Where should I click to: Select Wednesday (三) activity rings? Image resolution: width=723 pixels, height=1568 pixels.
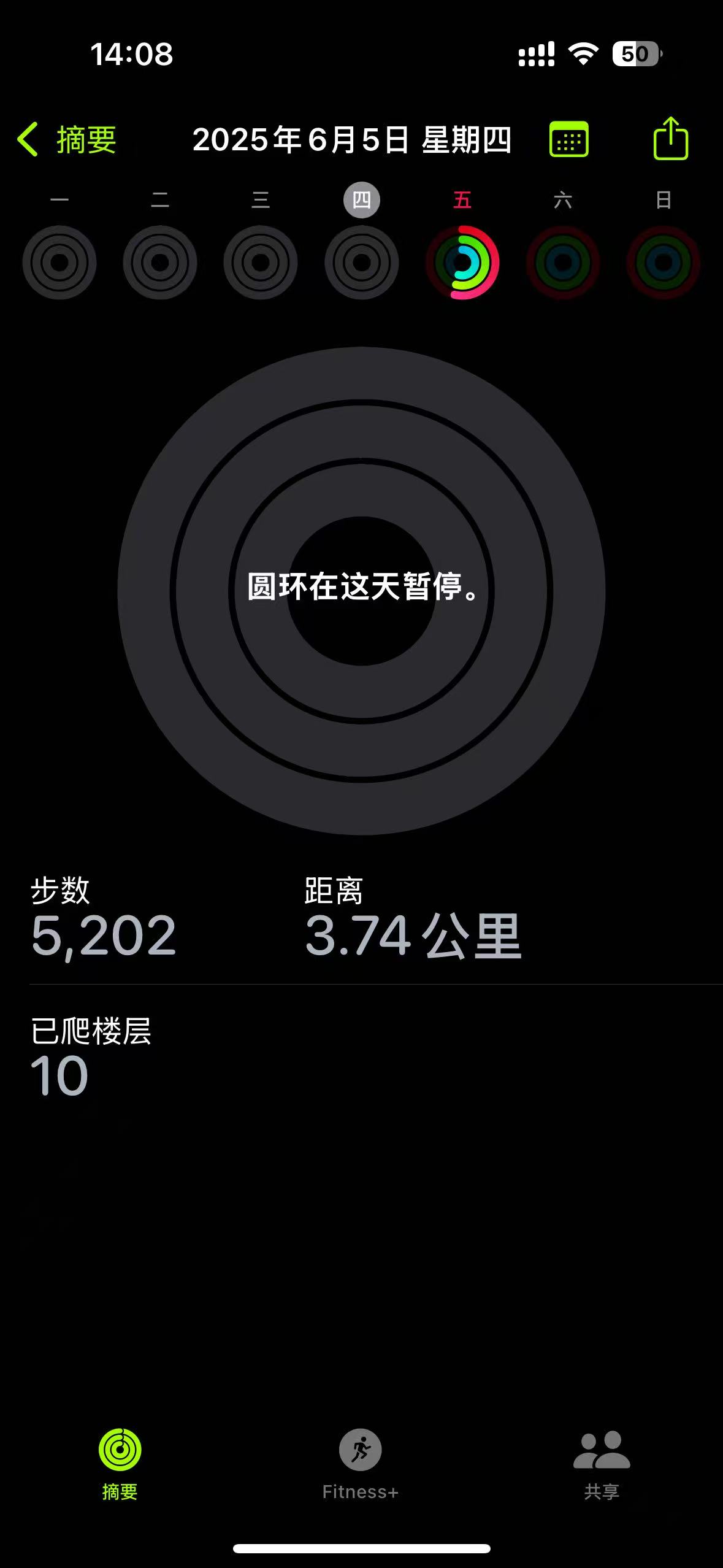pyautogui.click(x=261, y=262)
